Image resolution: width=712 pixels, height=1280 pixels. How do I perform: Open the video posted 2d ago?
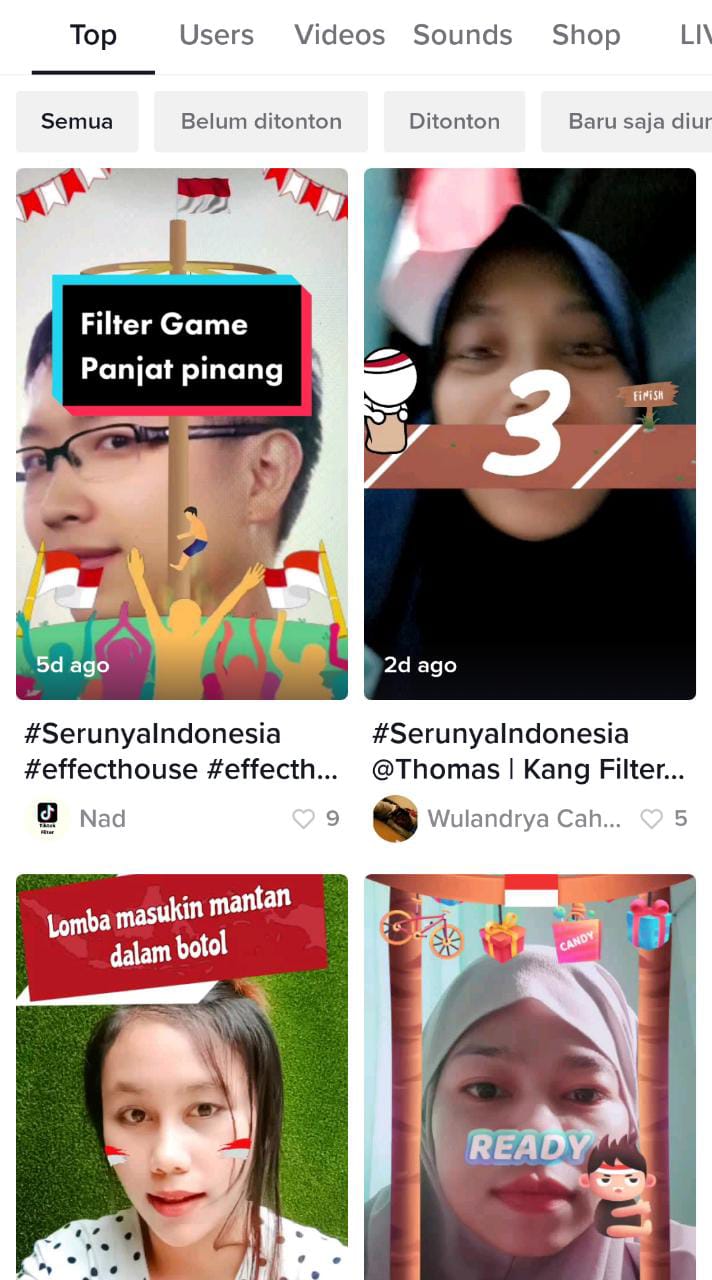pyautogui.click(x=530, y=433)
